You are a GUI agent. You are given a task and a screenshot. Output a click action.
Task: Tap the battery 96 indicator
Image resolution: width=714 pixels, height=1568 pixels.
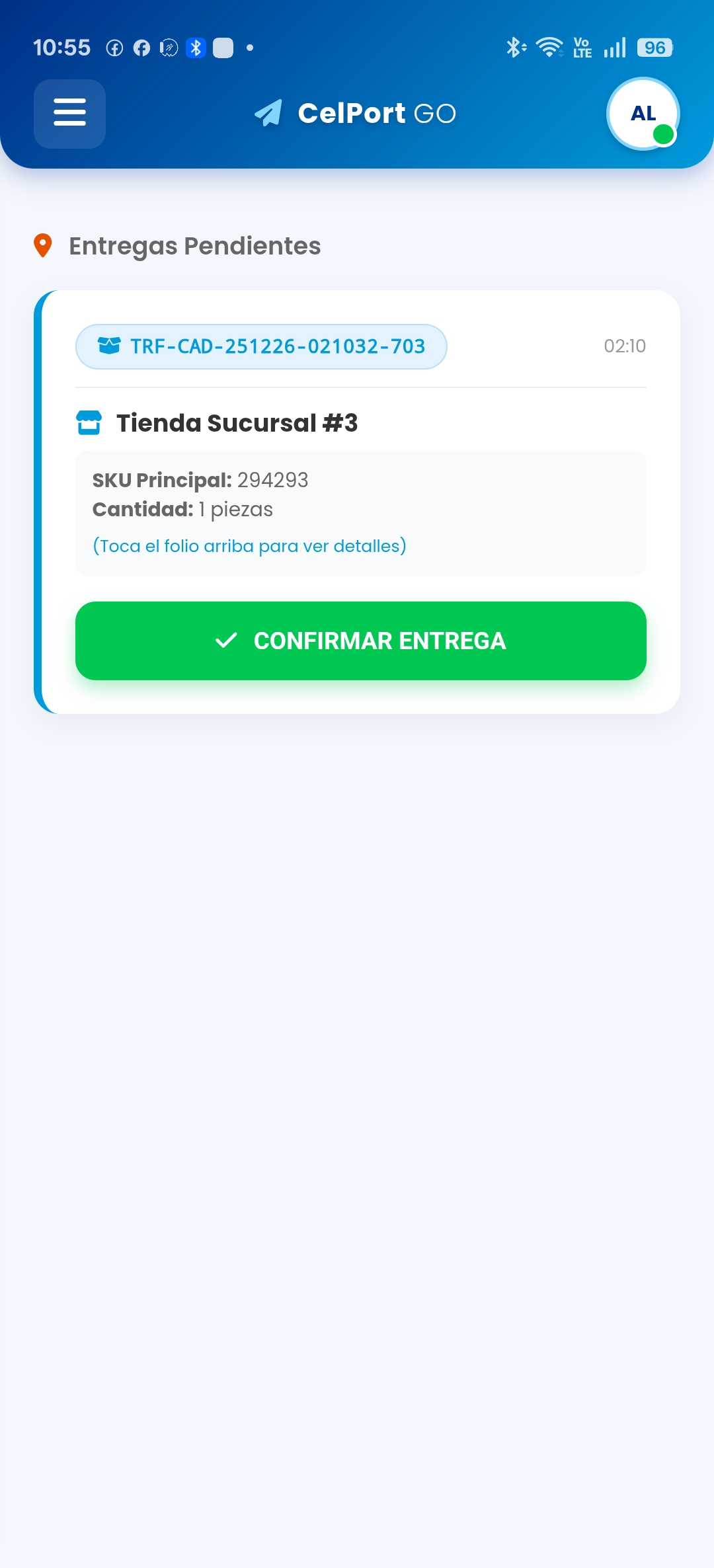click(x=653, y=47)
